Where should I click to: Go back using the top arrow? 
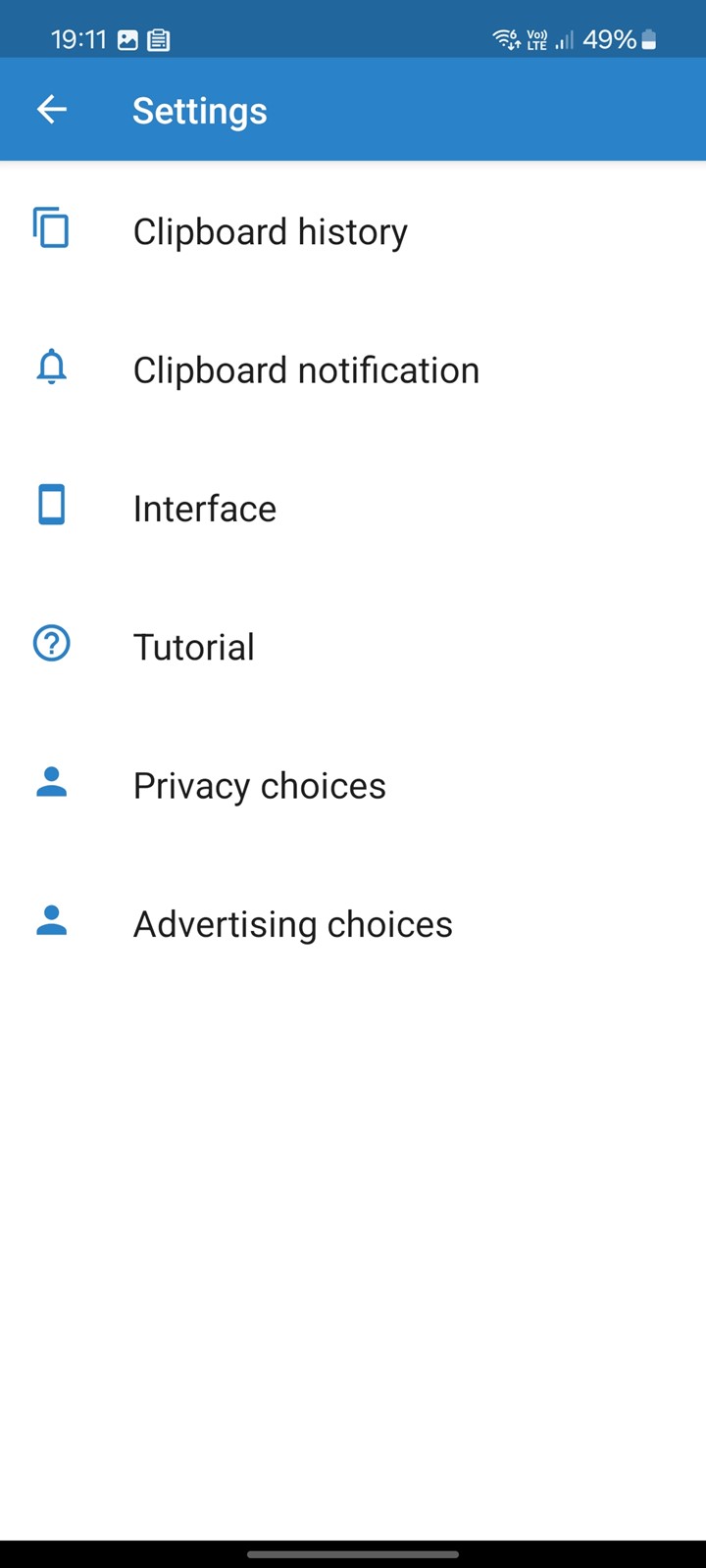(52, 110)
